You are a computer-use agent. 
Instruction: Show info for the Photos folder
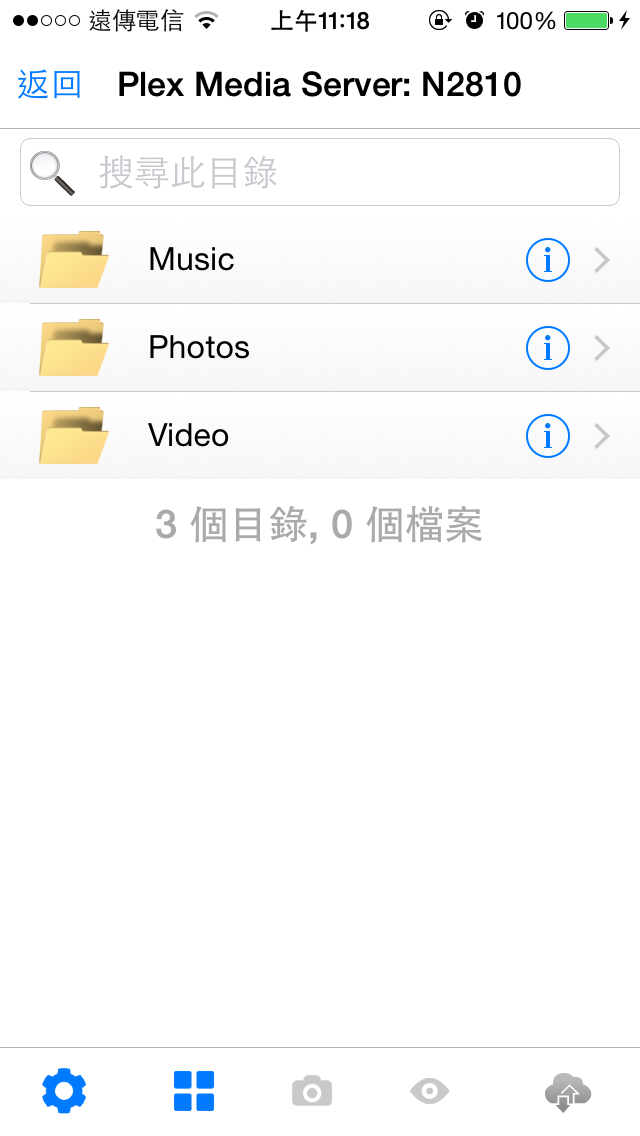pyautogui.click(x=547, y=348)
